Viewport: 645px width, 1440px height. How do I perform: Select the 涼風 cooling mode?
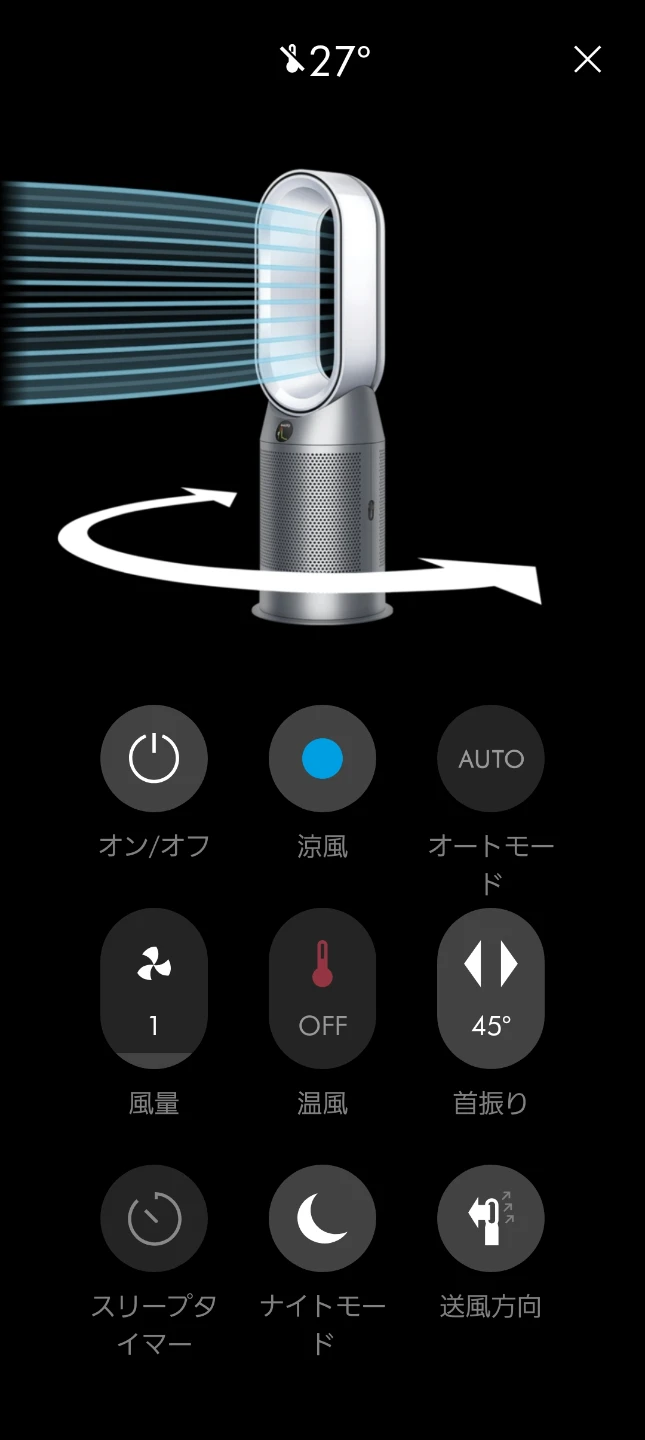(x=322, y=758)
